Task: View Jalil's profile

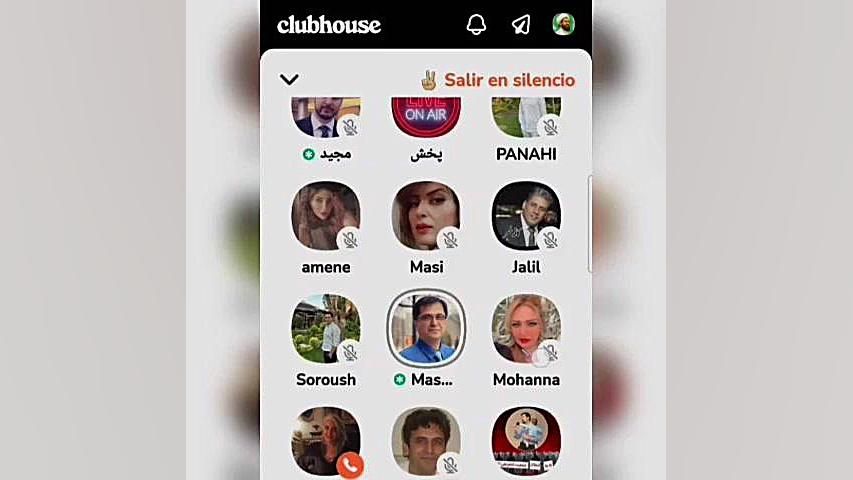Action: tap(526, 216)
